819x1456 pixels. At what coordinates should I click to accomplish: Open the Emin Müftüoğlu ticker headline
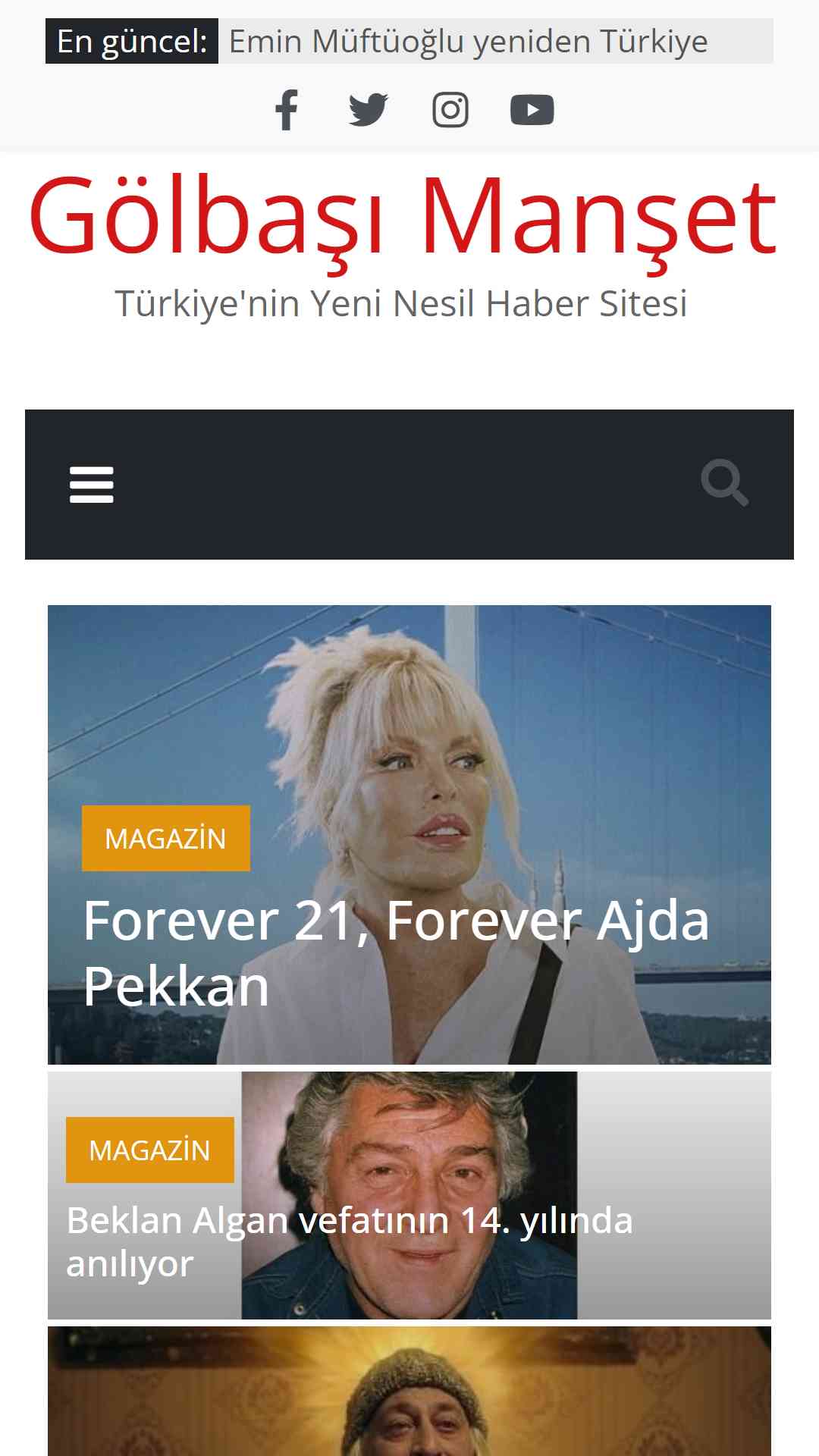(469, 41)
